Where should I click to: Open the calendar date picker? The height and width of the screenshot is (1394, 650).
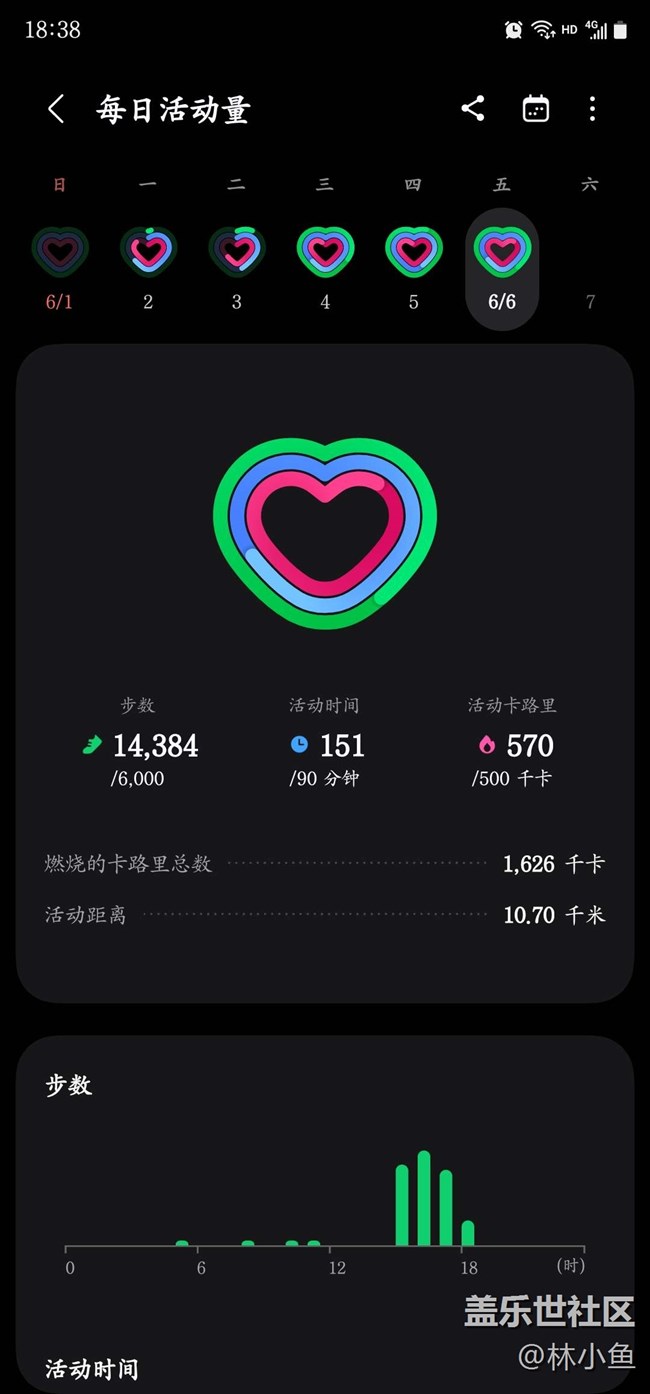point(536,109)
